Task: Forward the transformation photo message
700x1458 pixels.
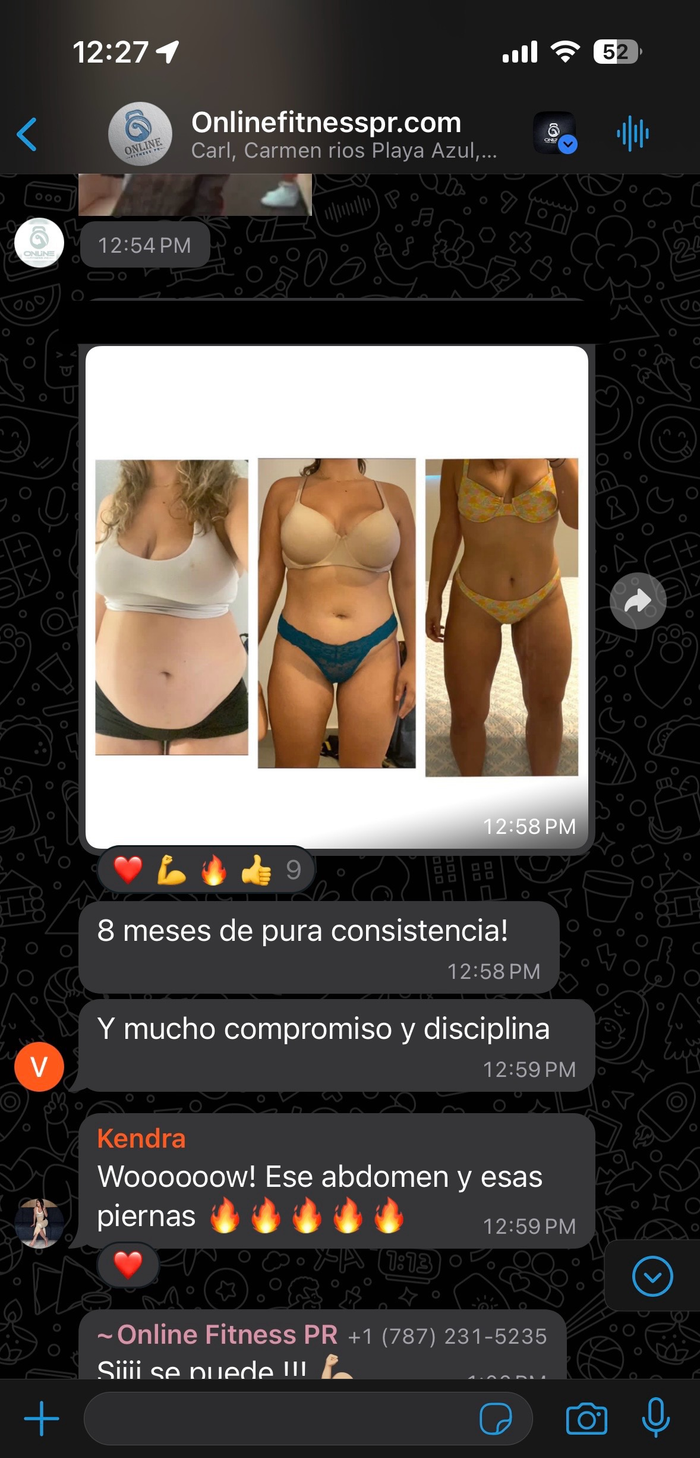Action: [x=638, y=601]
